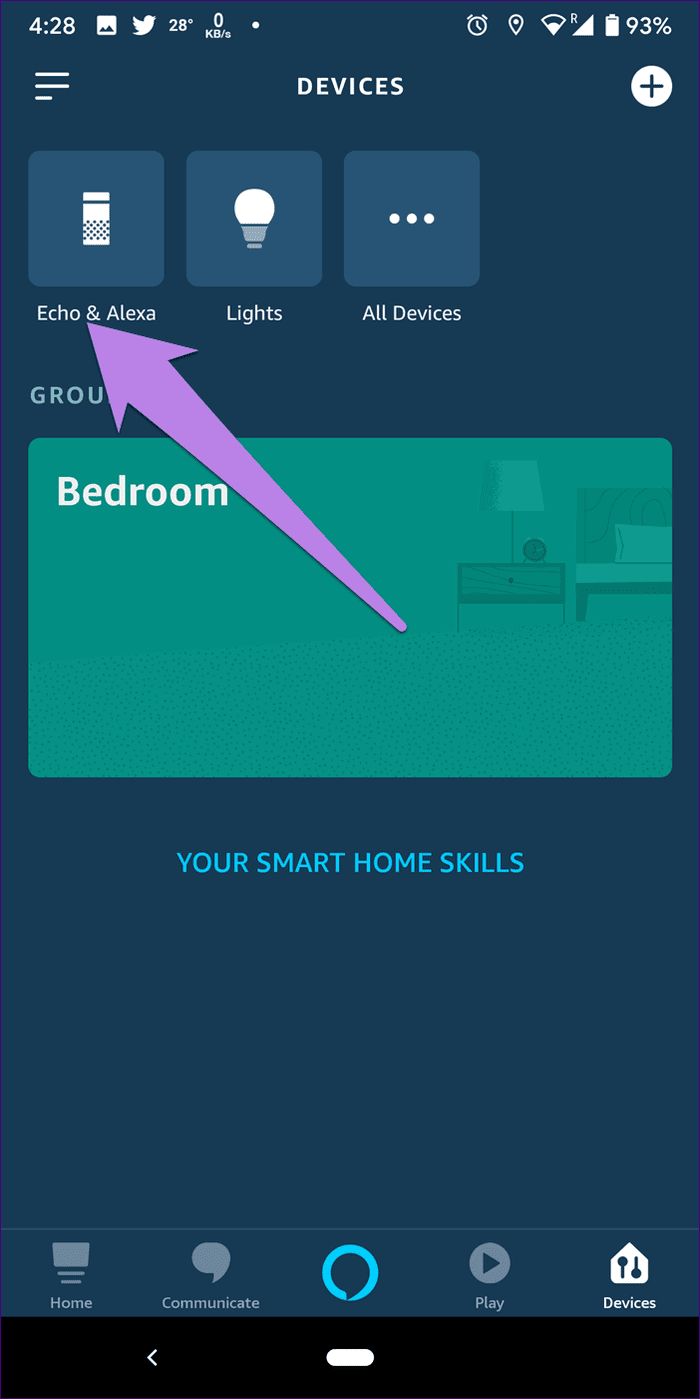
Task: Tap the system back button
Action: click(152, 1358)
